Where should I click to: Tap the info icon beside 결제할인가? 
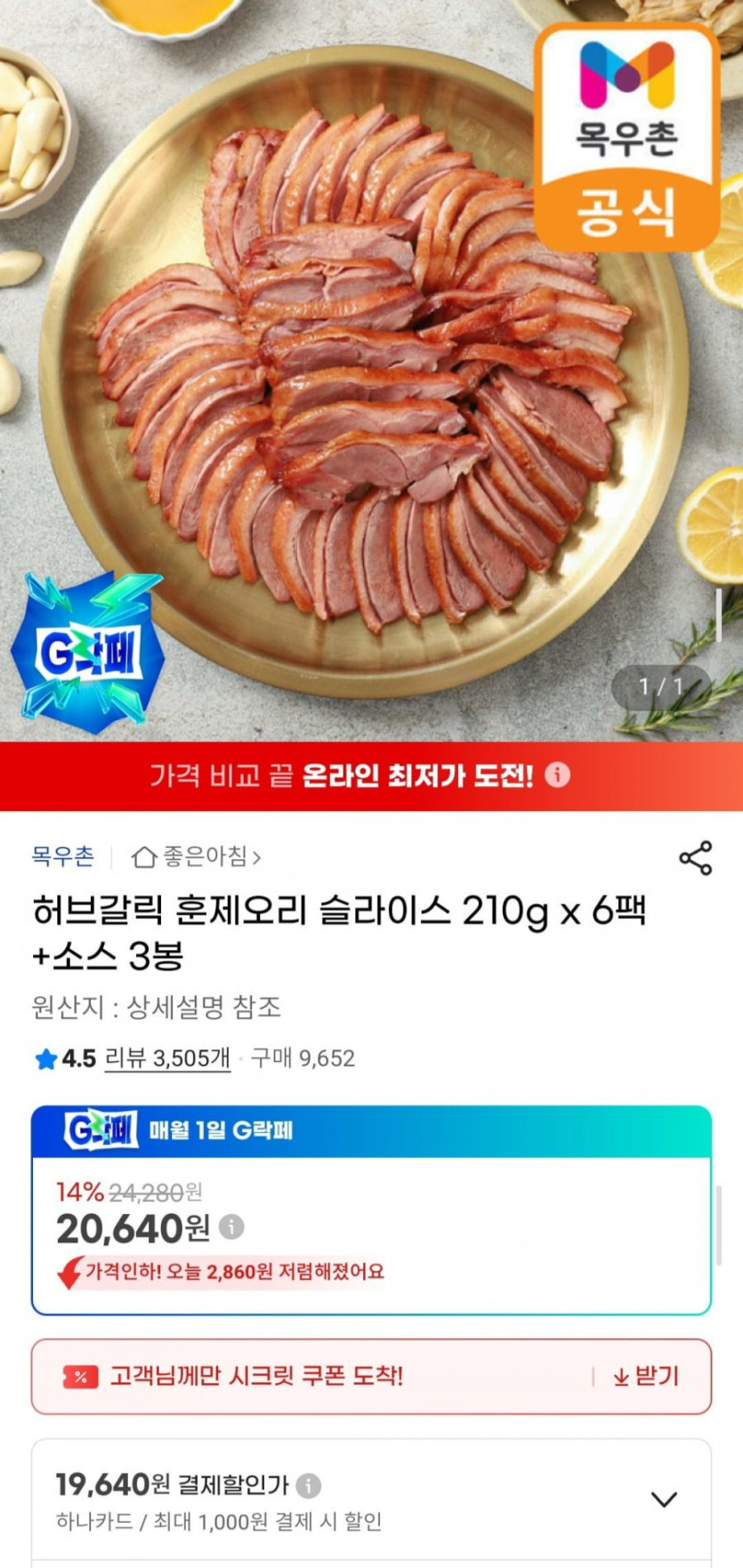click(309, 1484)
